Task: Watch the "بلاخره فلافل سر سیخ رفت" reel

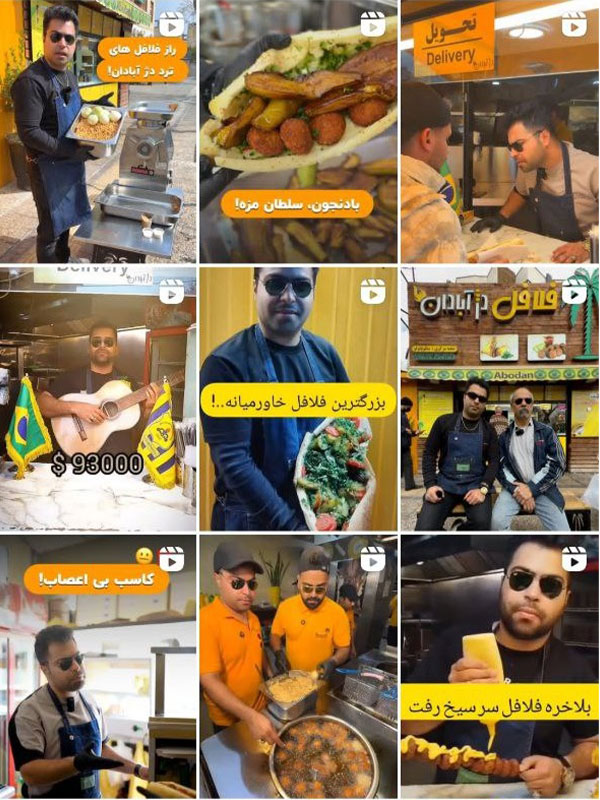Action: click(500, 666)
